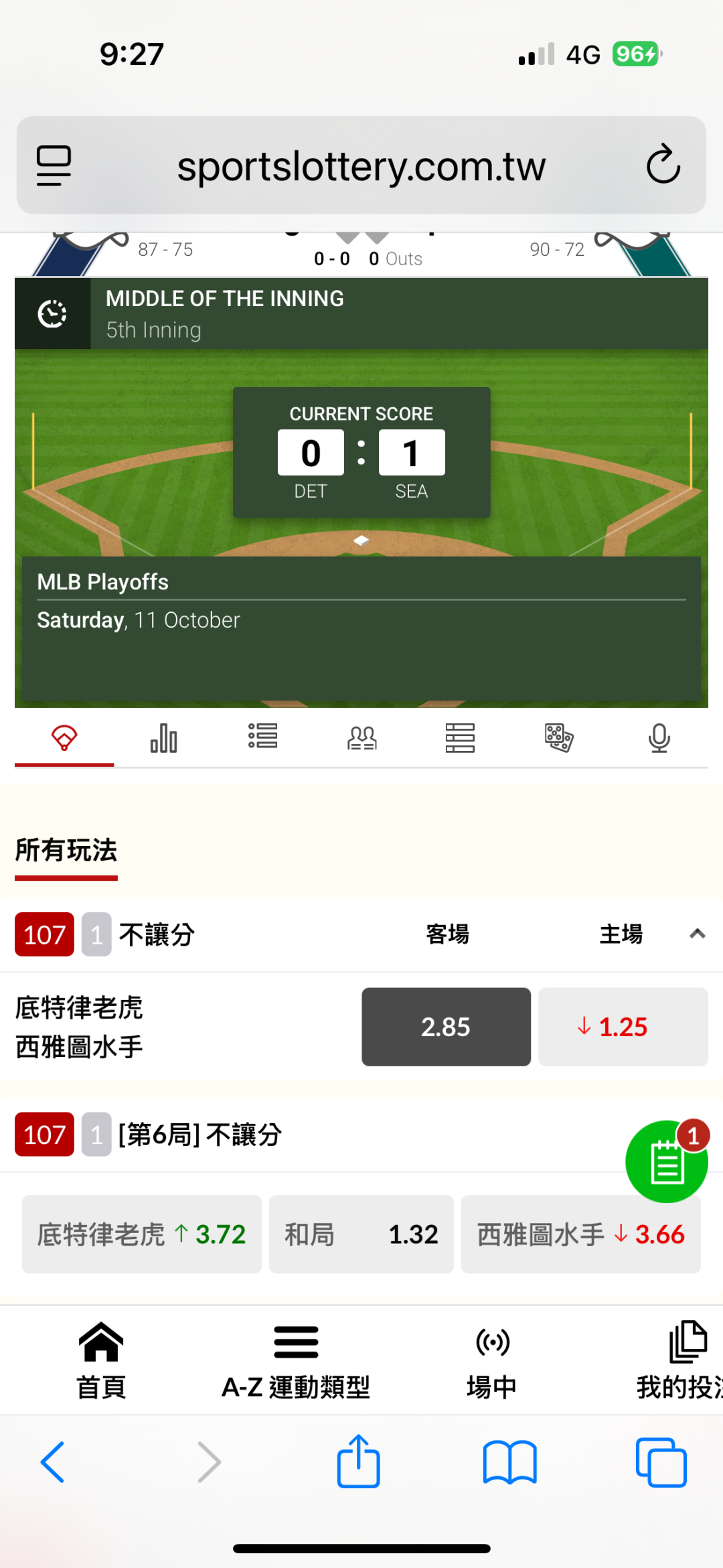The image size is (723, 1568).
Task: Reload the page in Safari
Action: [x=663, y=164]
